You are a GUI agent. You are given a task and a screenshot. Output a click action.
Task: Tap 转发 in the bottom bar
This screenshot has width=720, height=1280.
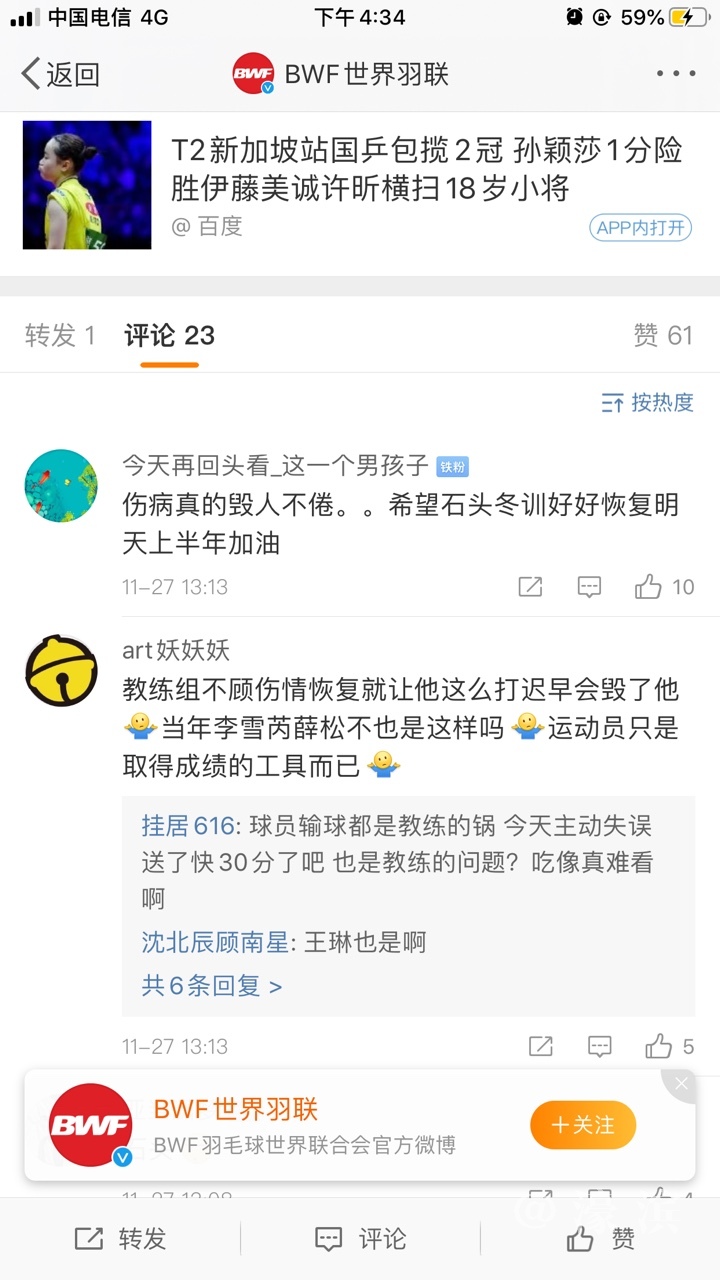[x=120, y=1239]
